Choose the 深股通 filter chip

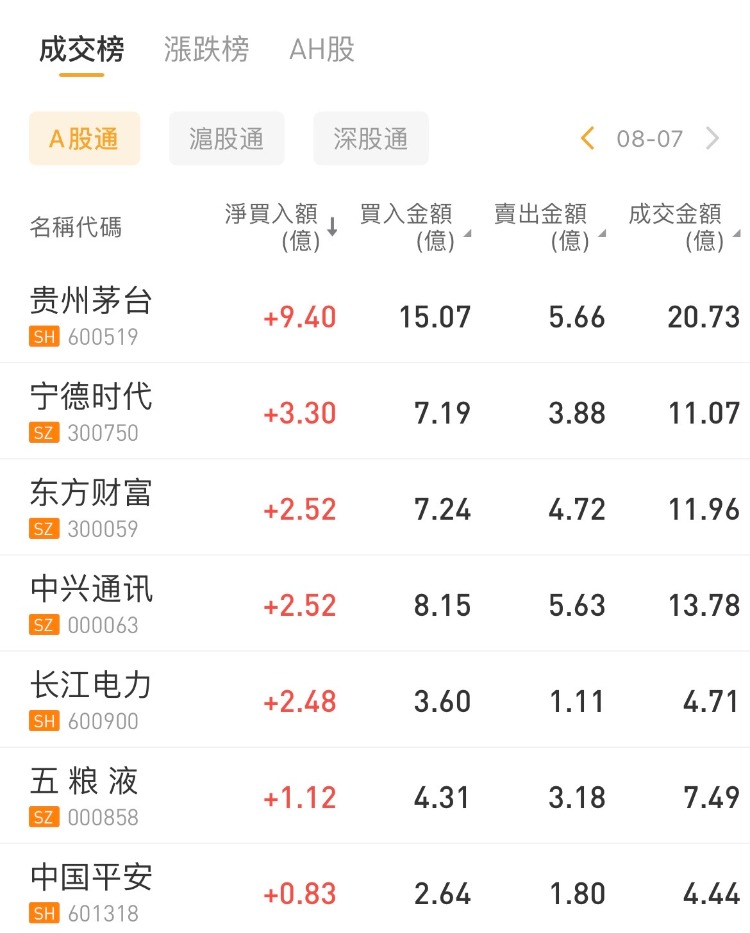coord(371,138)
